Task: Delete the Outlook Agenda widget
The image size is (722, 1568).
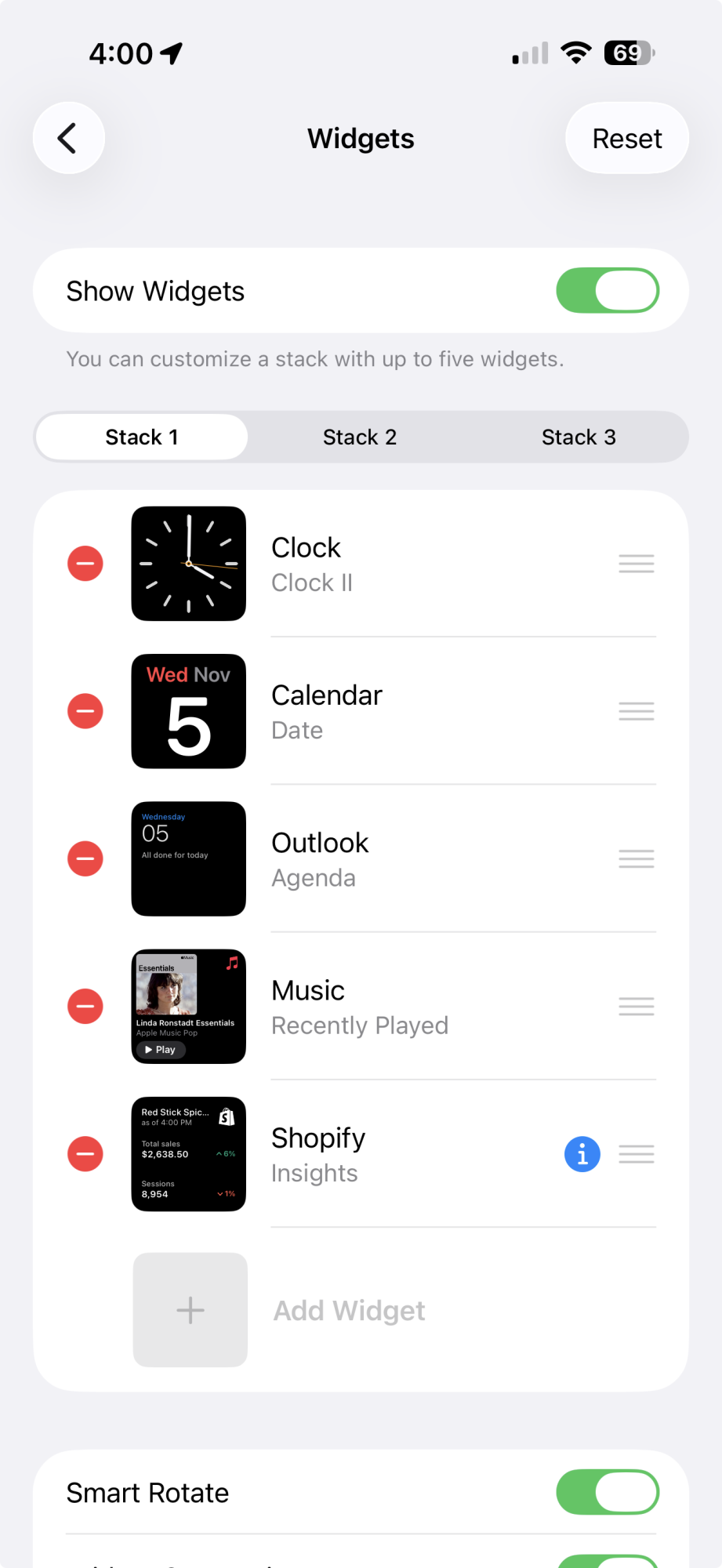Action: [85, 858]
